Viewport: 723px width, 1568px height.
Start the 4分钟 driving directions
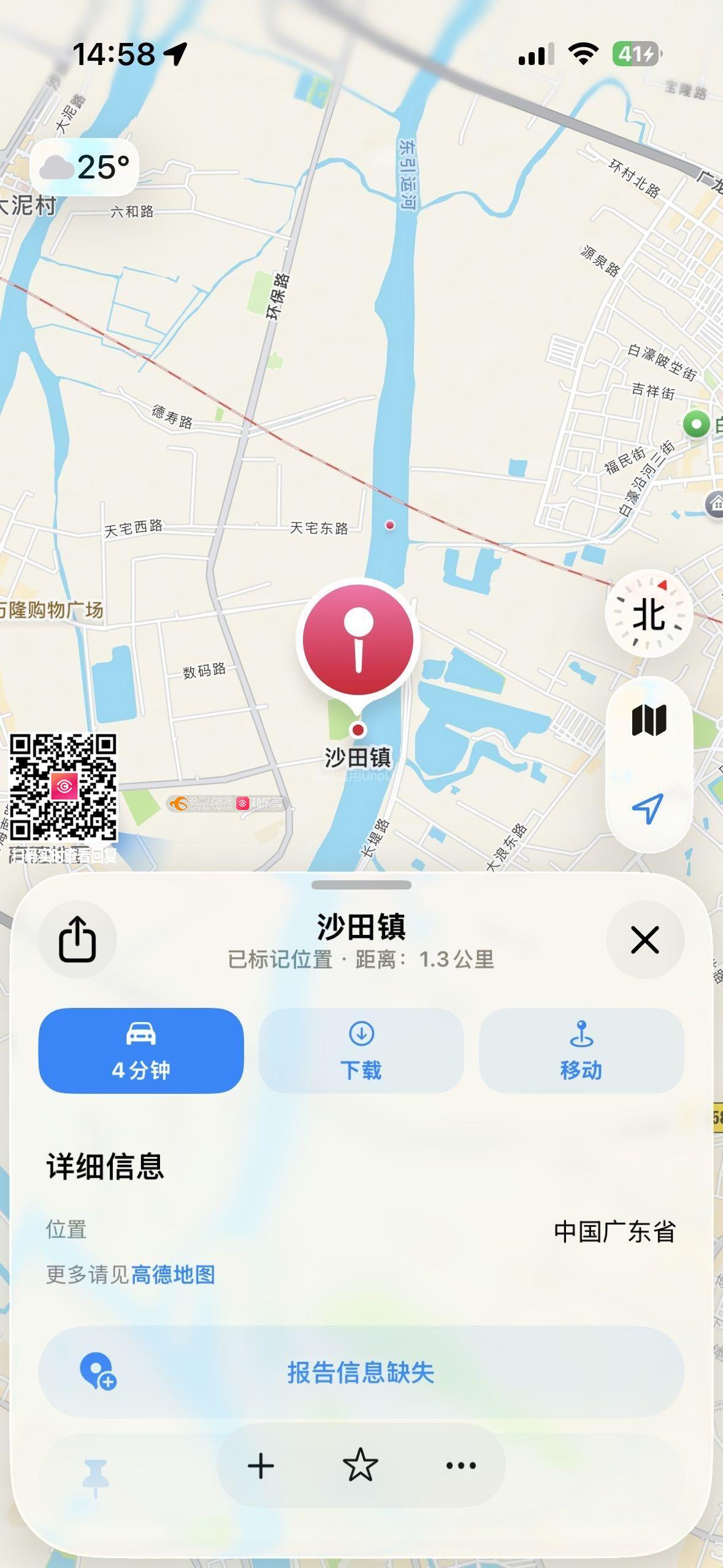click(x=141, y=1050)
